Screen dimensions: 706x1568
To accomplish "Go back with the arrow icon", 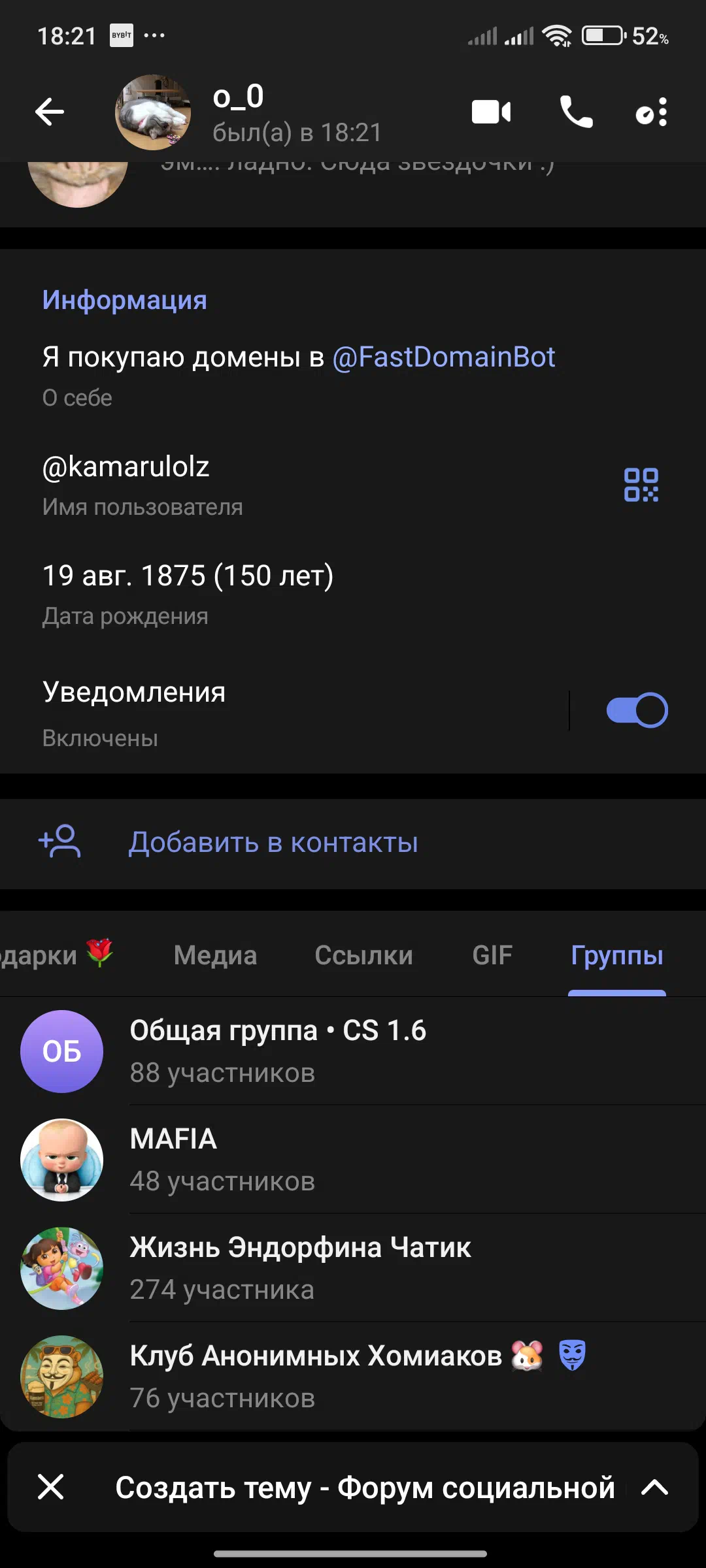I will (50, 112).
